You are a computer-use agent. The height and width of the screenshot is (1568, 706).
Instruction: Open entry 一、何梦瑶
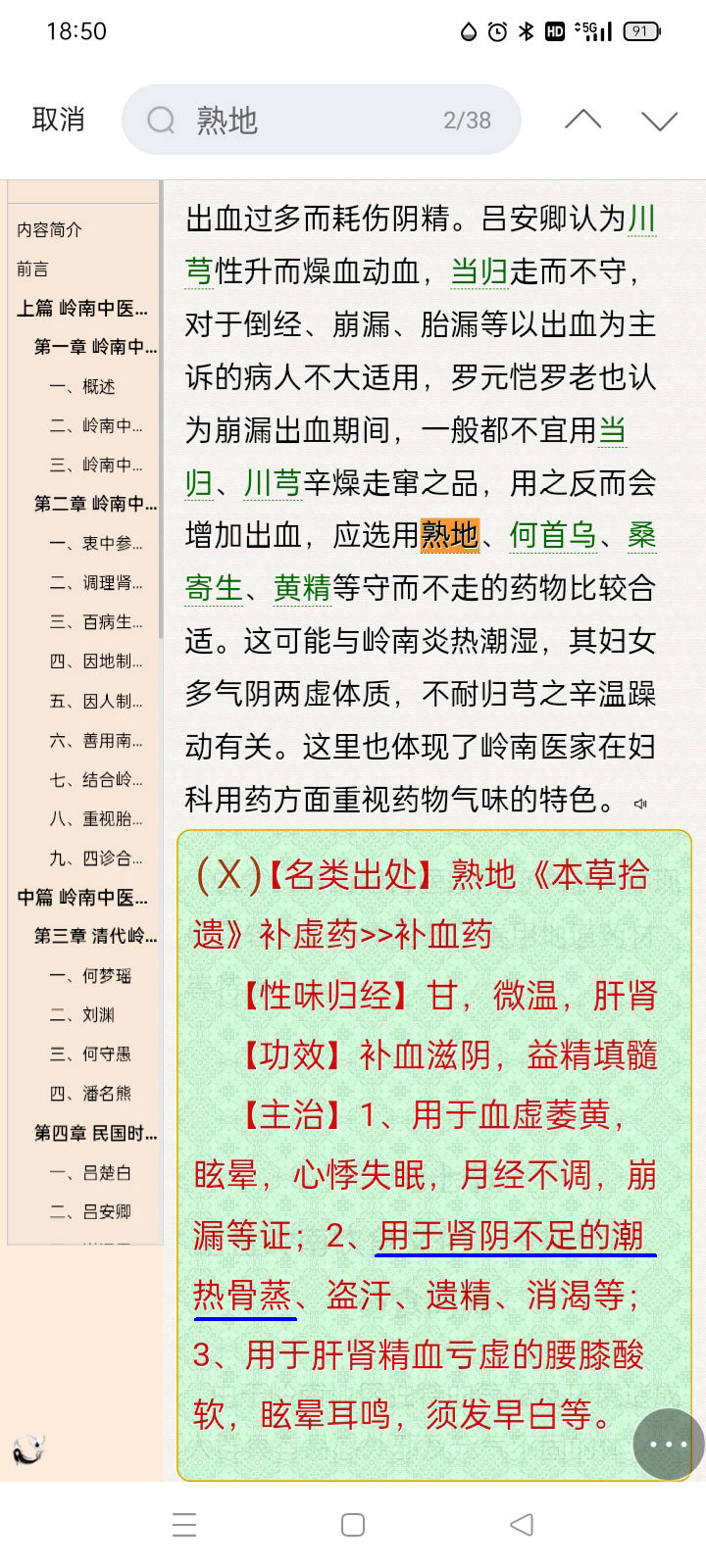point(91,975)
